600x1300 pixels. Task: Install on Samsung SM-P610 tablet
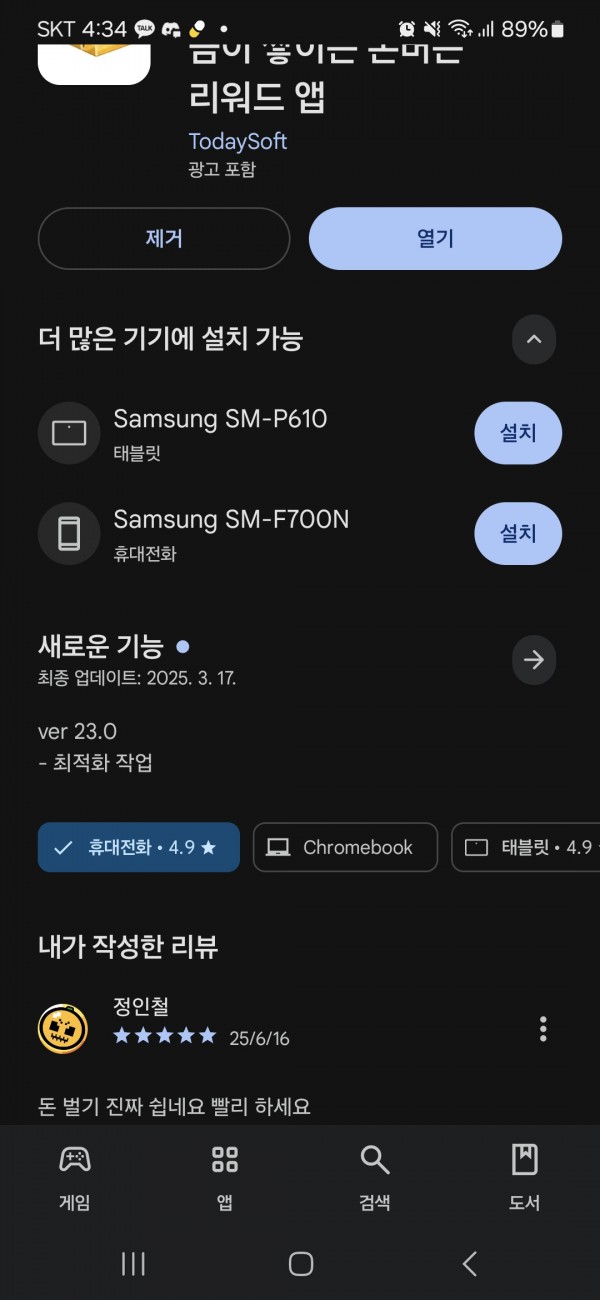click(x=518, y=433)
